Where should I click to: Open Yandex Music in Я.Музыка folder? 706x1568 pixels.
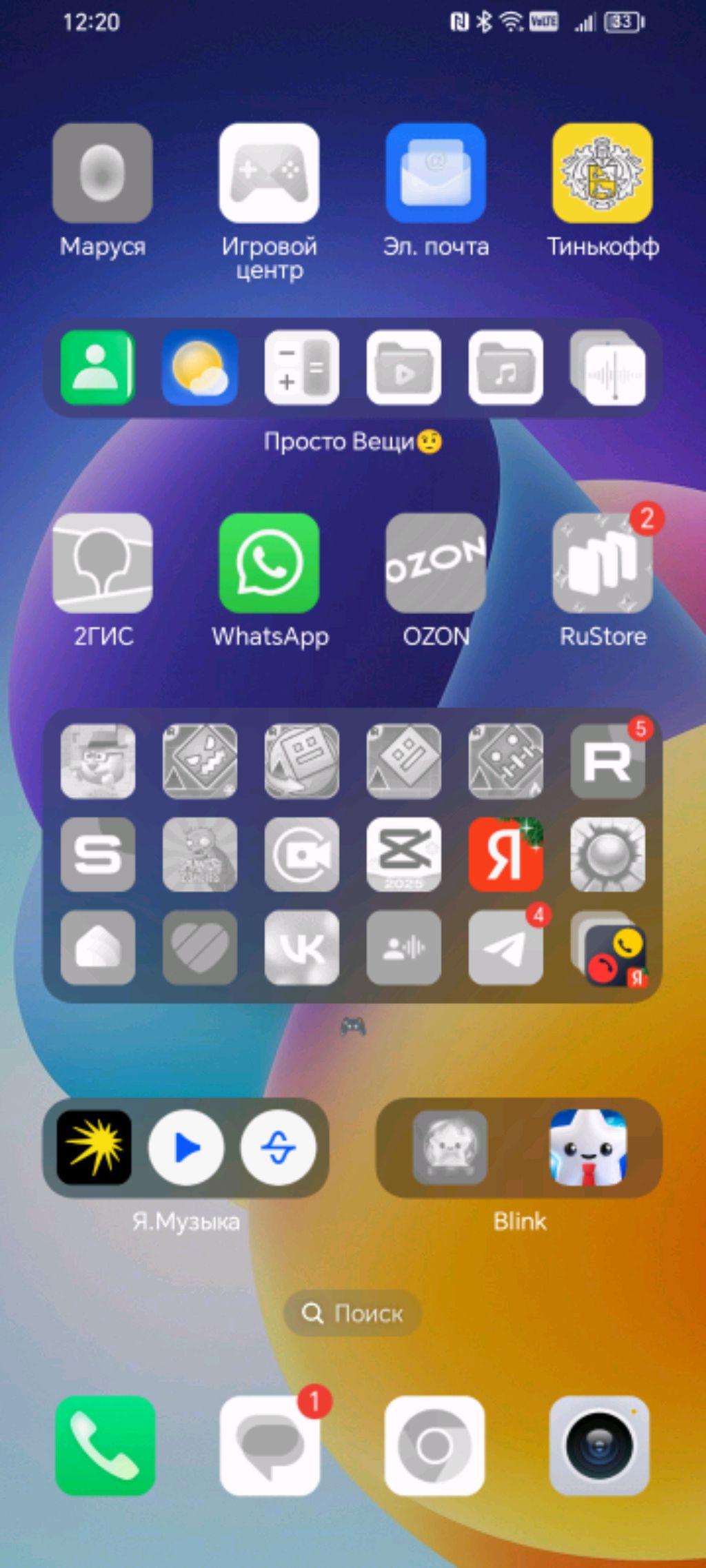point(94,1148)
